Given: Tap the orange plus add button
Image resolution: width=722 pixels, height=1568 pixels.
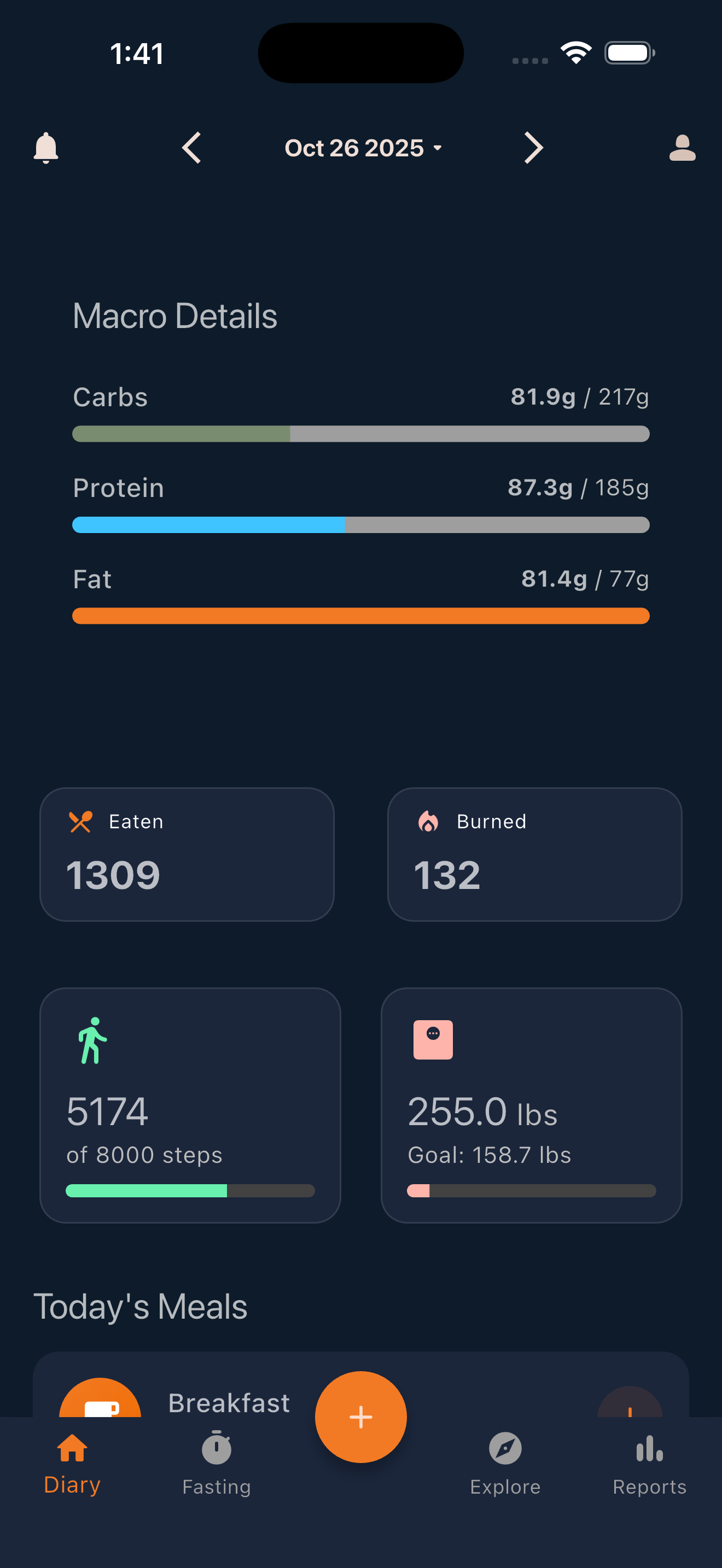Looking at the screenshot, I should pyautogui.click(x=361, y=1417).
